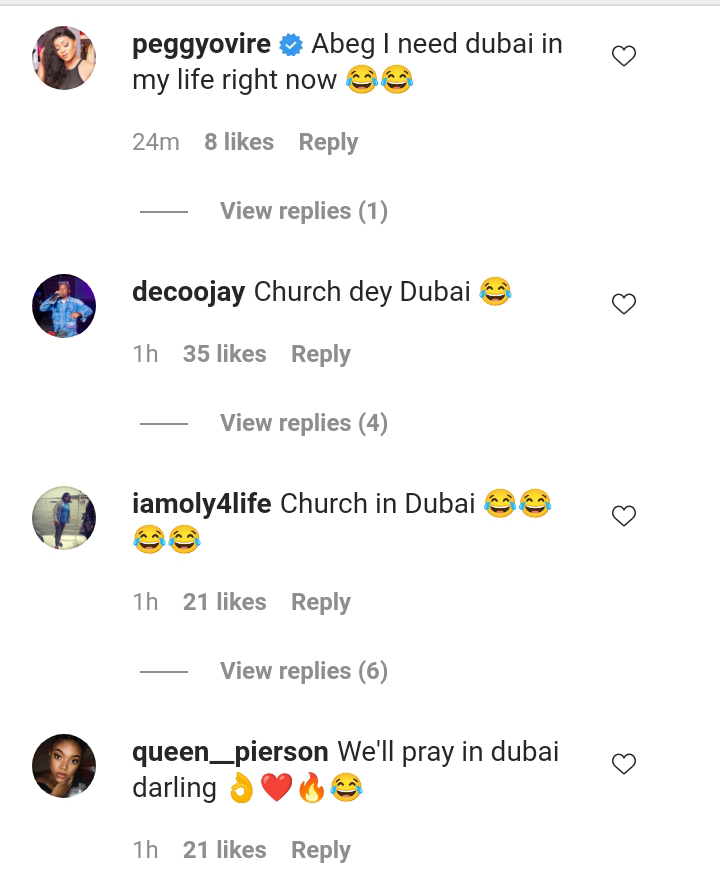Like queen__pierson's comment
Image resolution: width=720 pixels, height=892 pixels.
click(x=624, y=764)
